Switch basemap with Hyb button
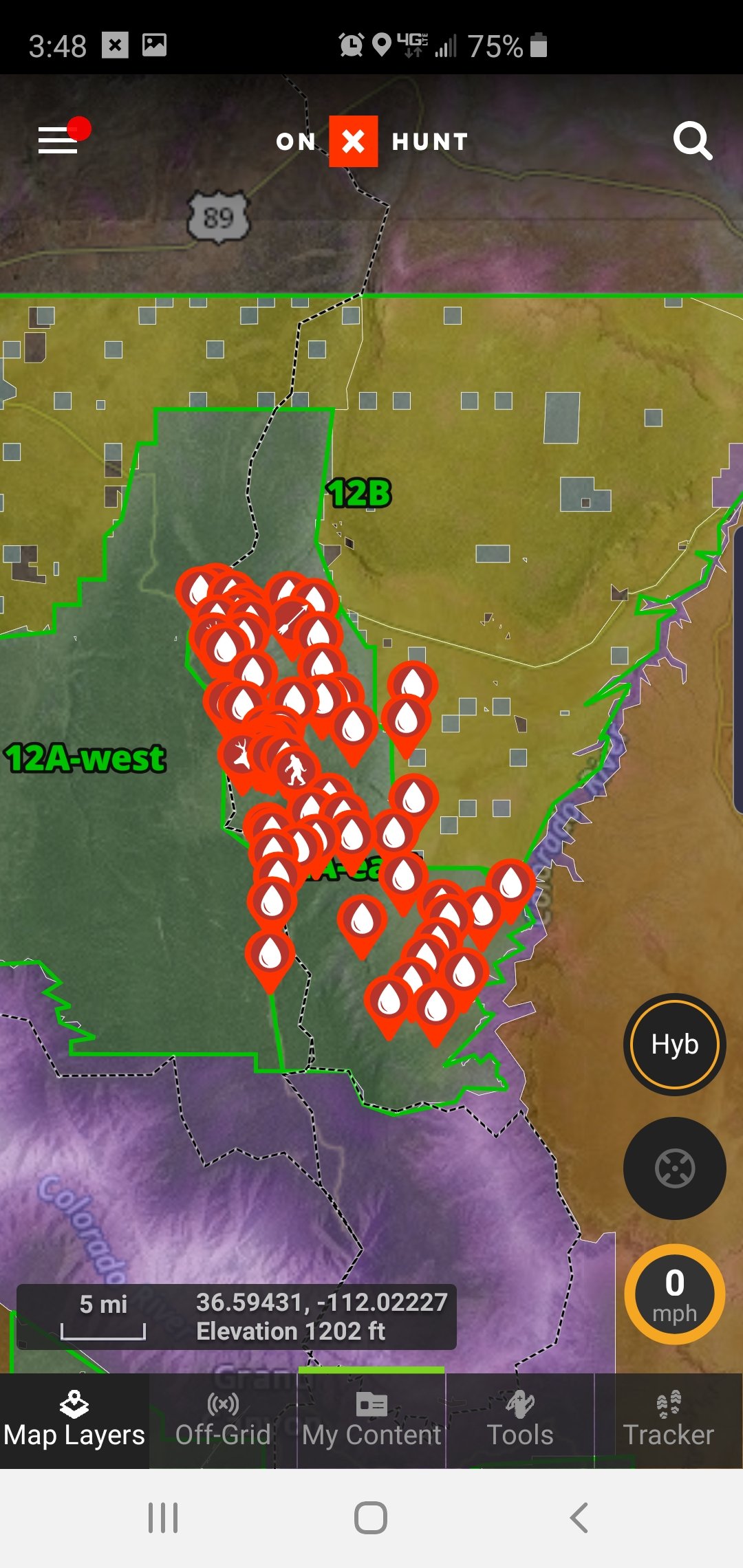 point(674,1044)
